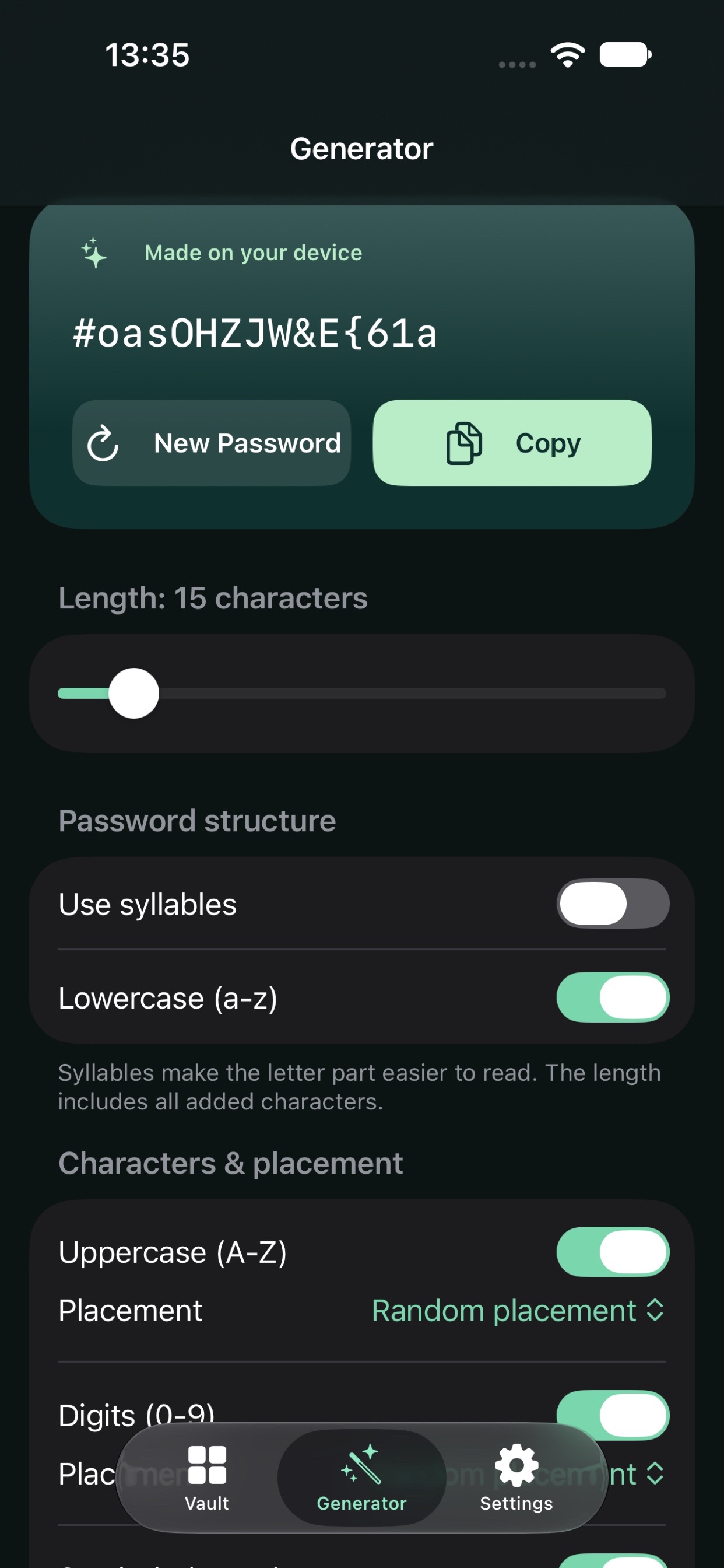Switch to the Vault tab

coord(207,1478)
